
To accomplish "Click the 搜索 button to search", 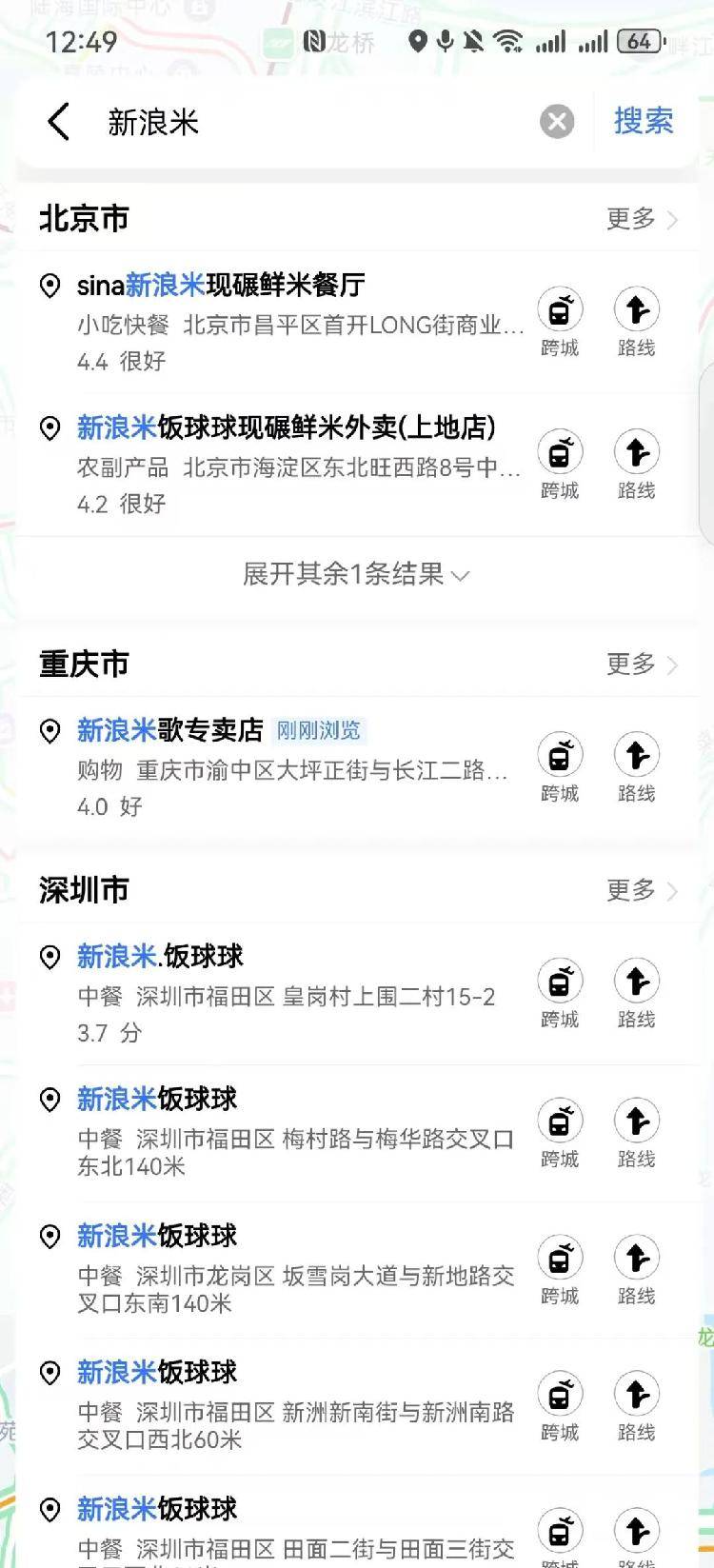I will [643, 121].
